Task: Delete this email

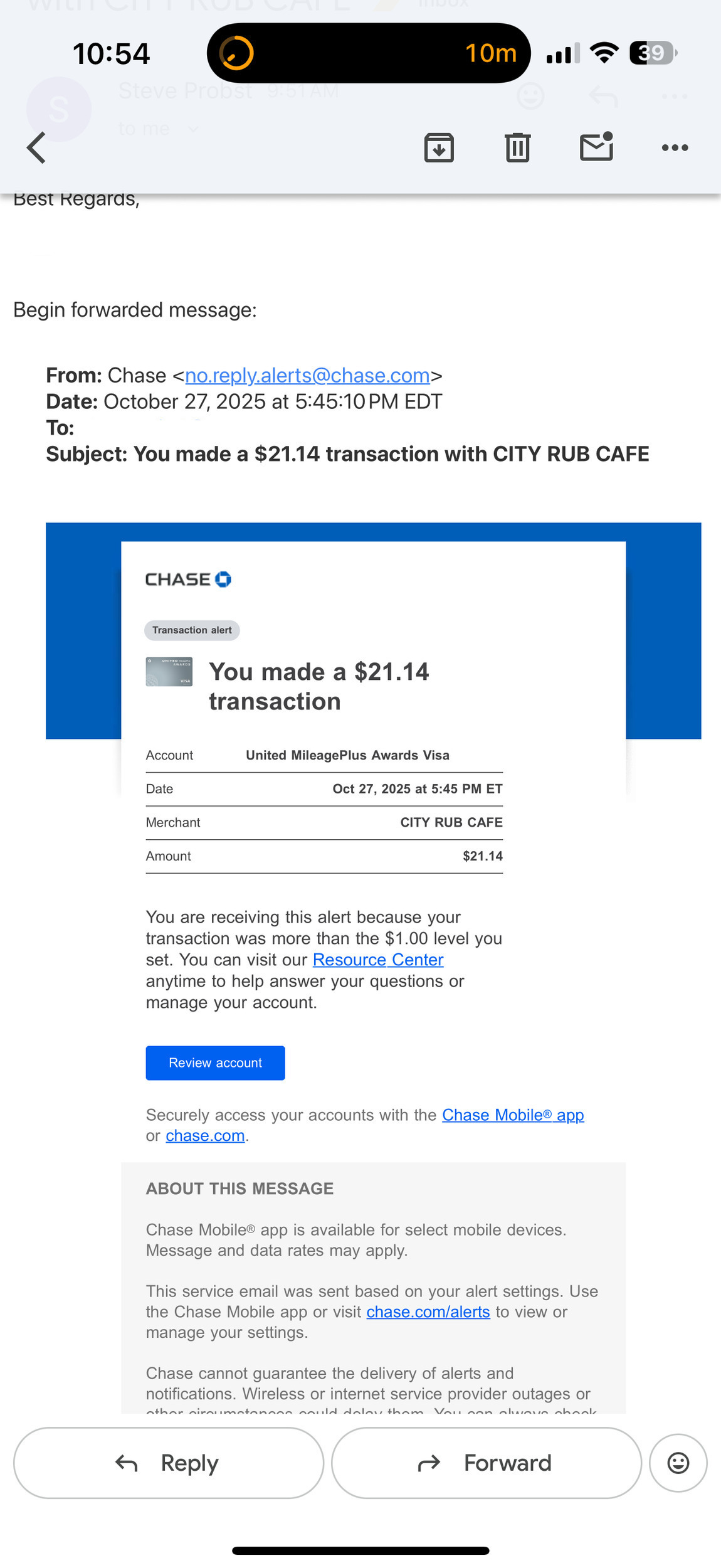Action: (x=517, y=148)
